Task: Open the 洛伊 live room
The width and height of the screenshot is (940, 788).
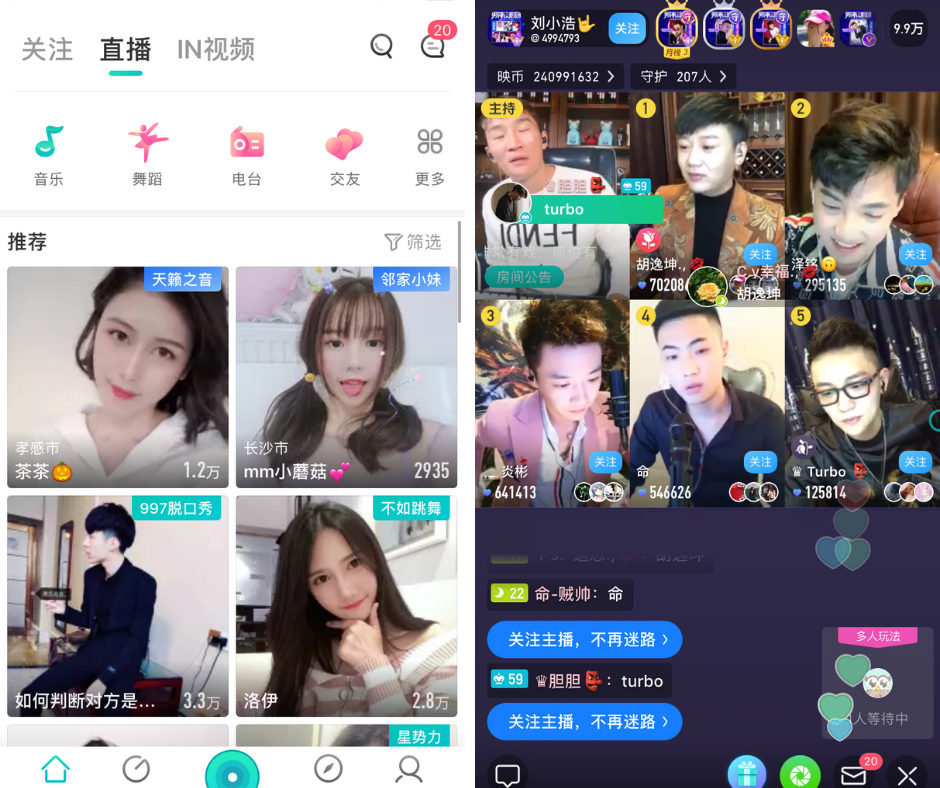Action: click(346, 606)
